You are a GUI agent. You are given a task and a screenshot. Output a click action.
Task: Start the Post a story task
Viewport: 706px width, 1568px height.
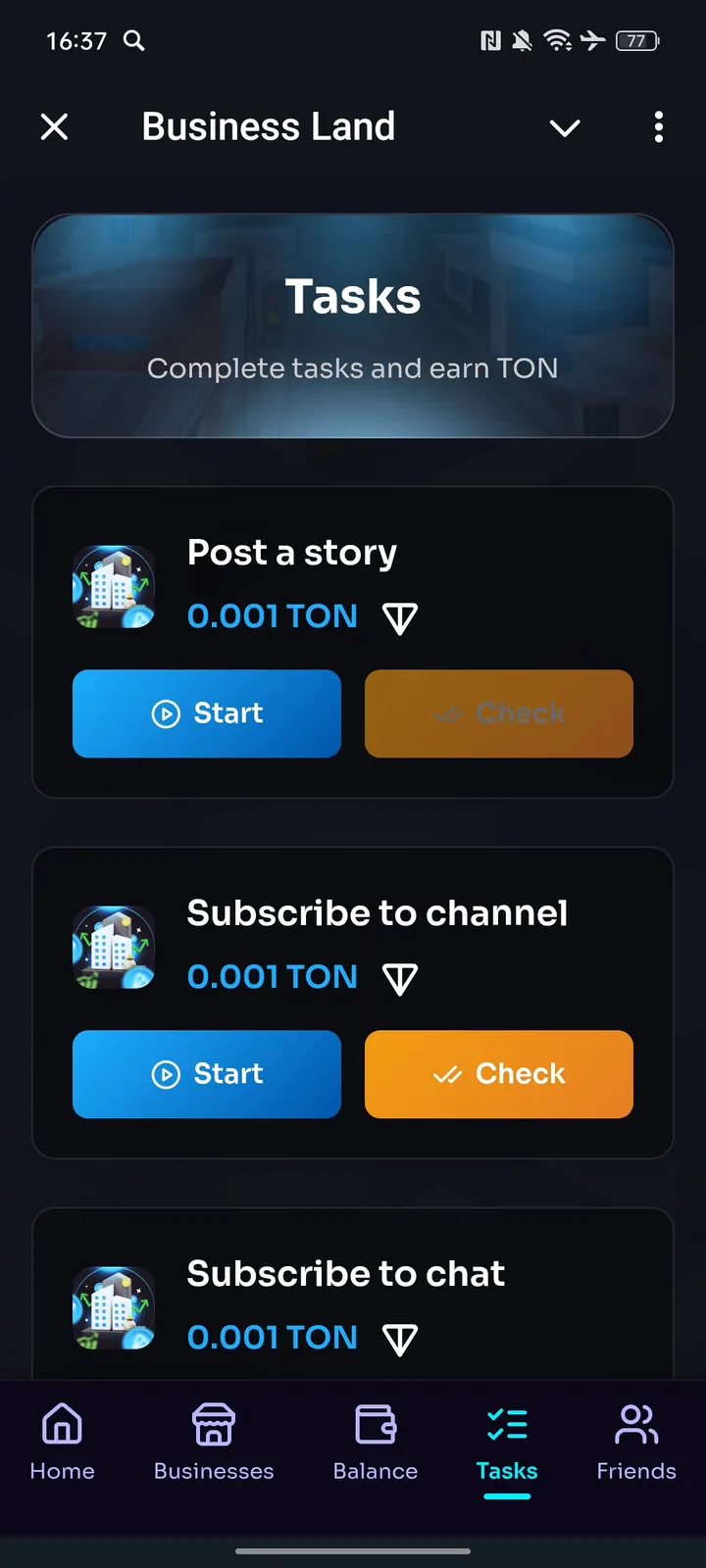click(x=206, y=713)
